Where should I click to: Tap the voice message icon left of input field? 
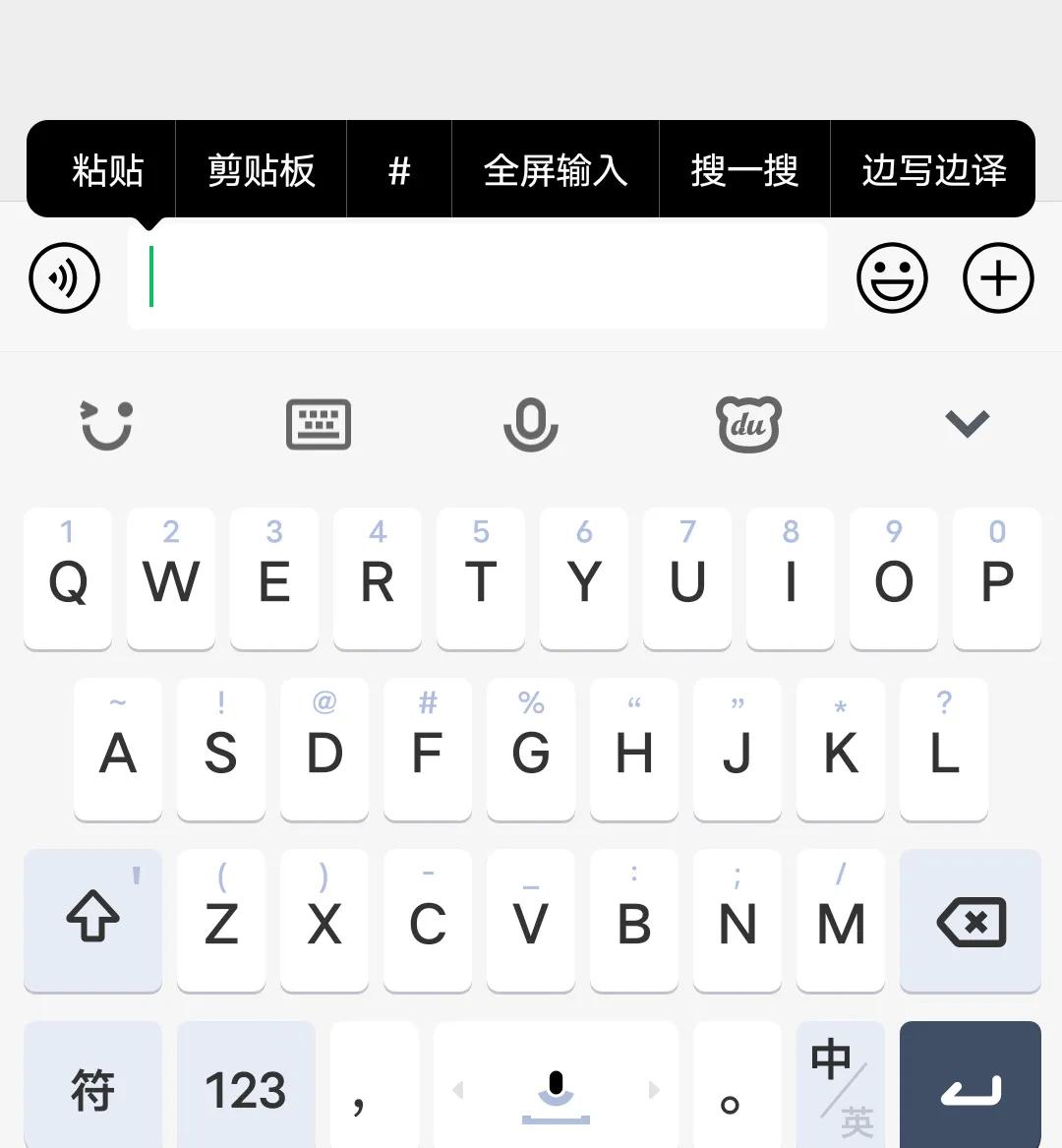coord(63,277)
